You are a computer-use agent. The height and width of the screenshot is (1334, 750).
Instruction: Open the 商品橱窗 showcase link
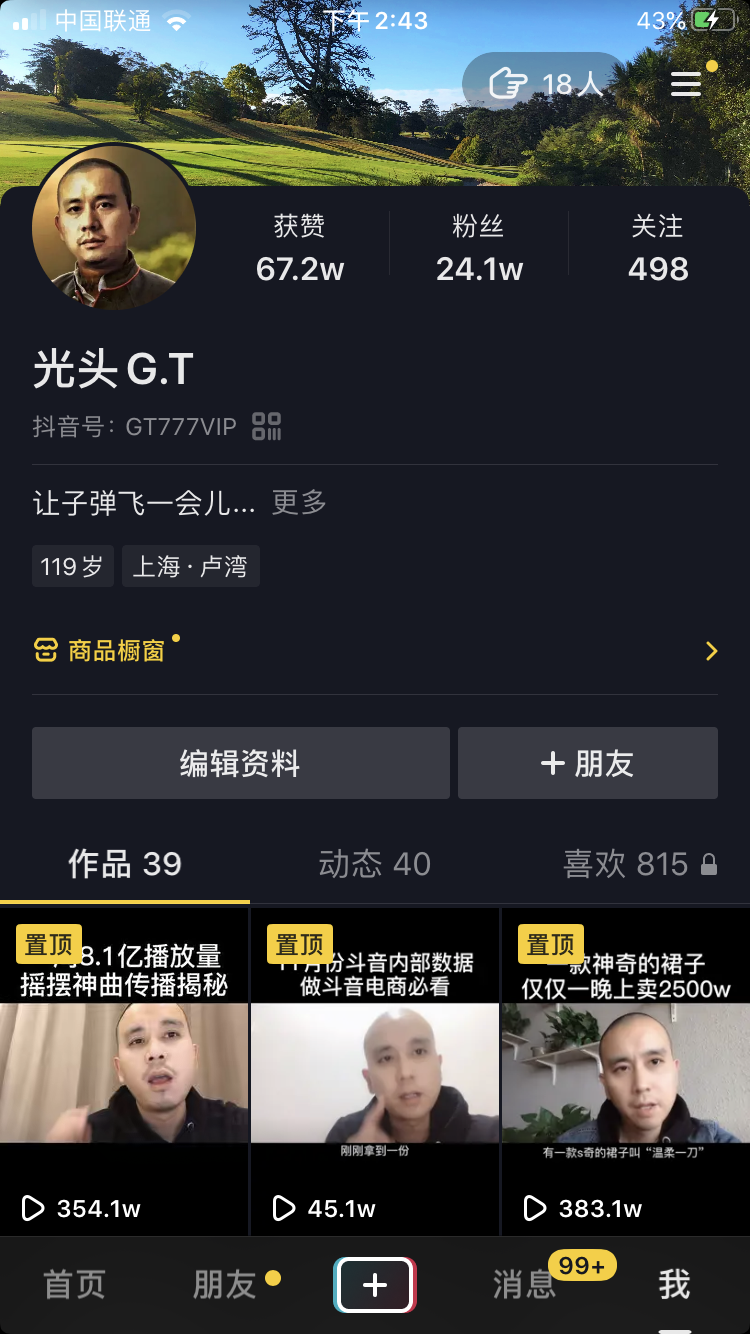coord(118,650)
